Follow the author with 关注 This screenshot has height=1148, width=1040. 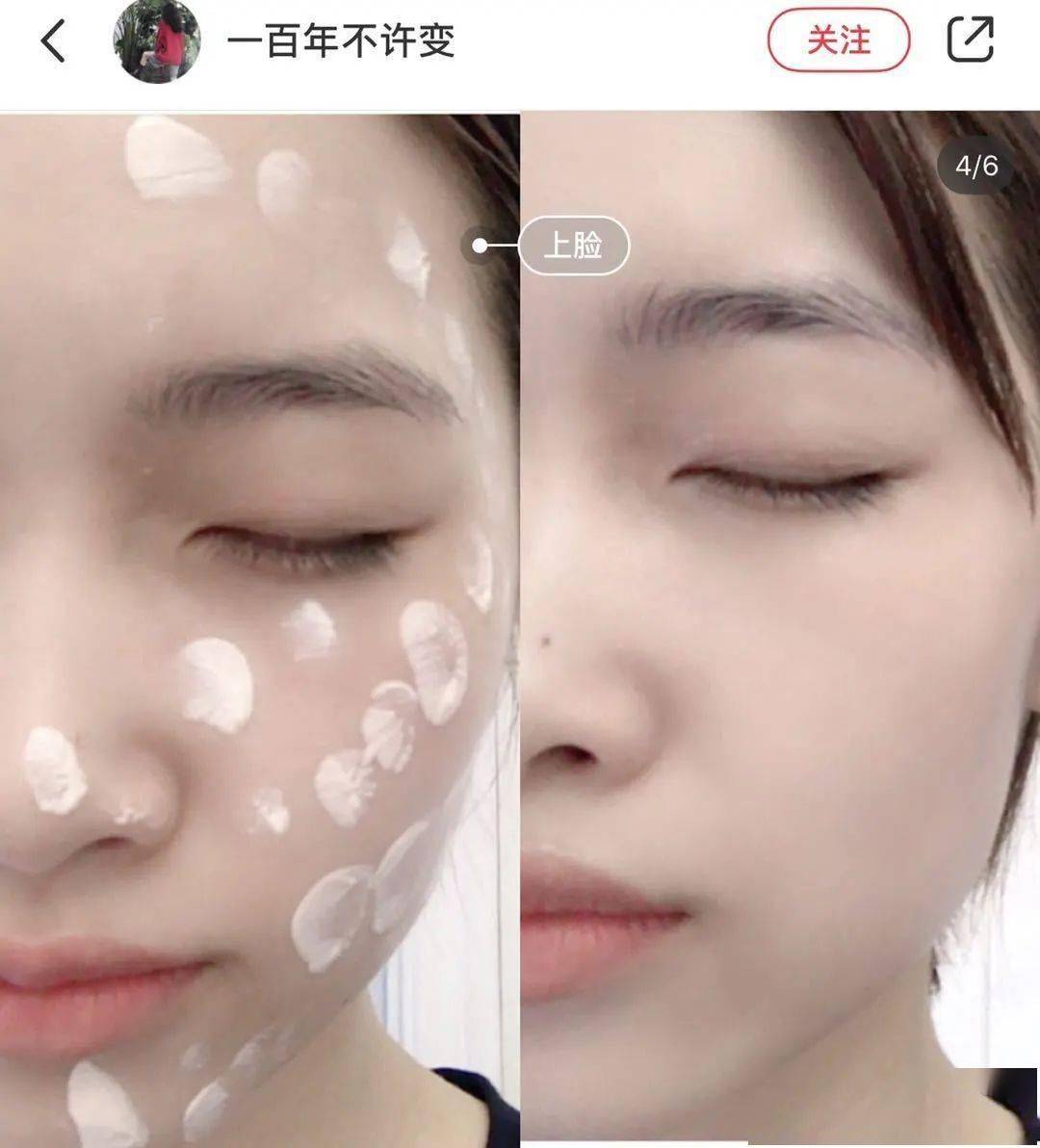838,41
